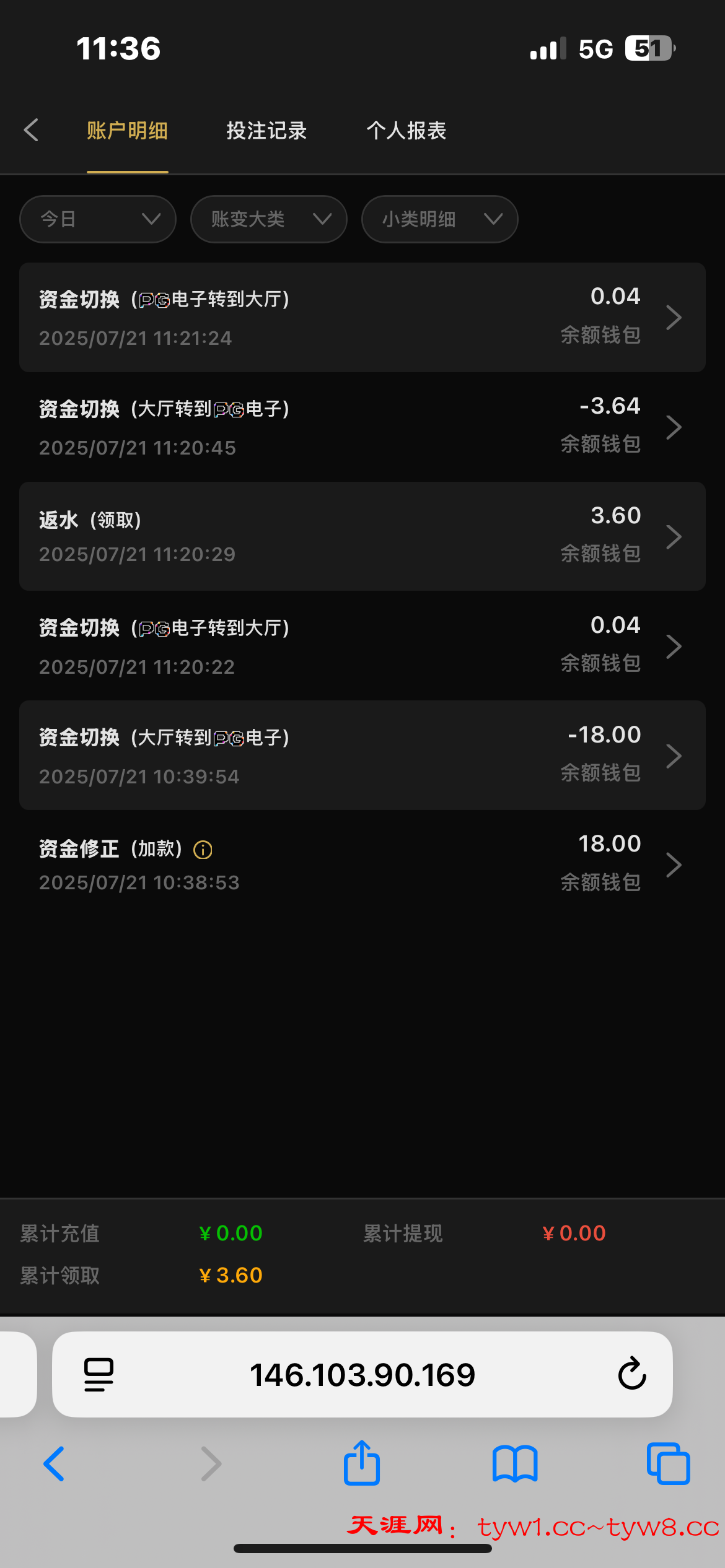725x1568 pixels.
Task: View the 资金修正 (加款) 18.00 record
Action: pos(362,865)
